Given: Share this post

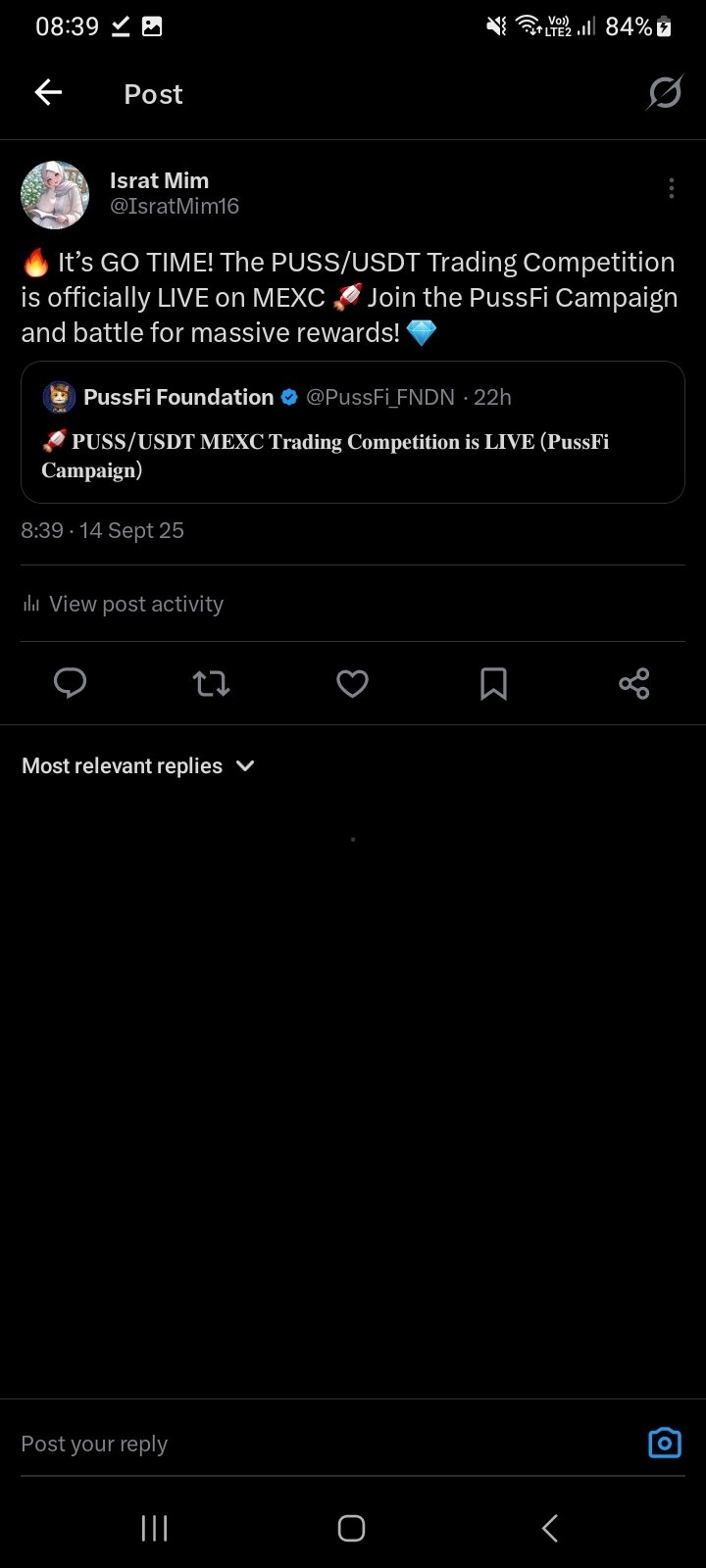Looking at the screenshot, I should 634,683.
